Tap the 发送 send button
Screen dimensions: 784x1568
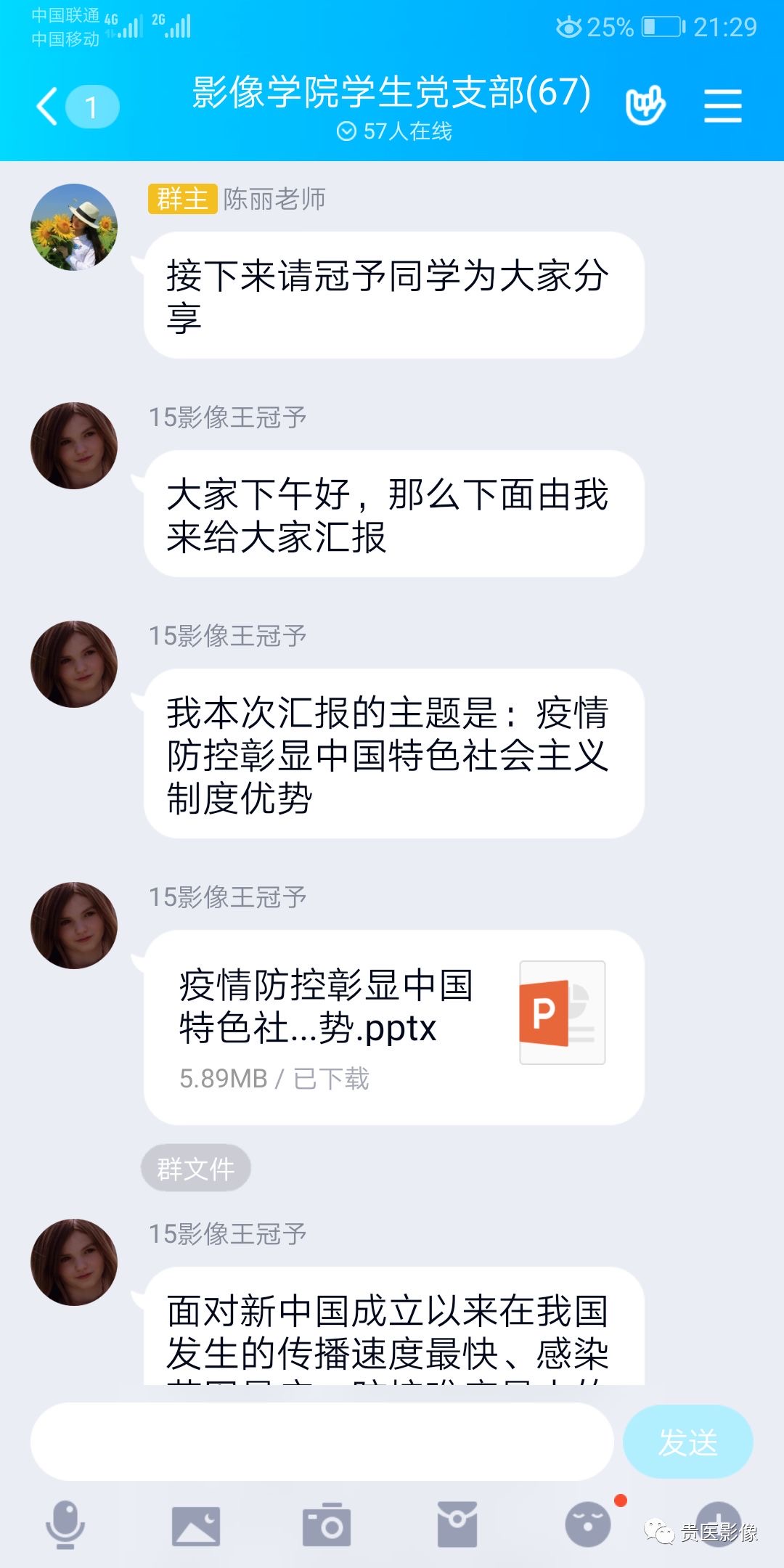[x=687, y=1442]
